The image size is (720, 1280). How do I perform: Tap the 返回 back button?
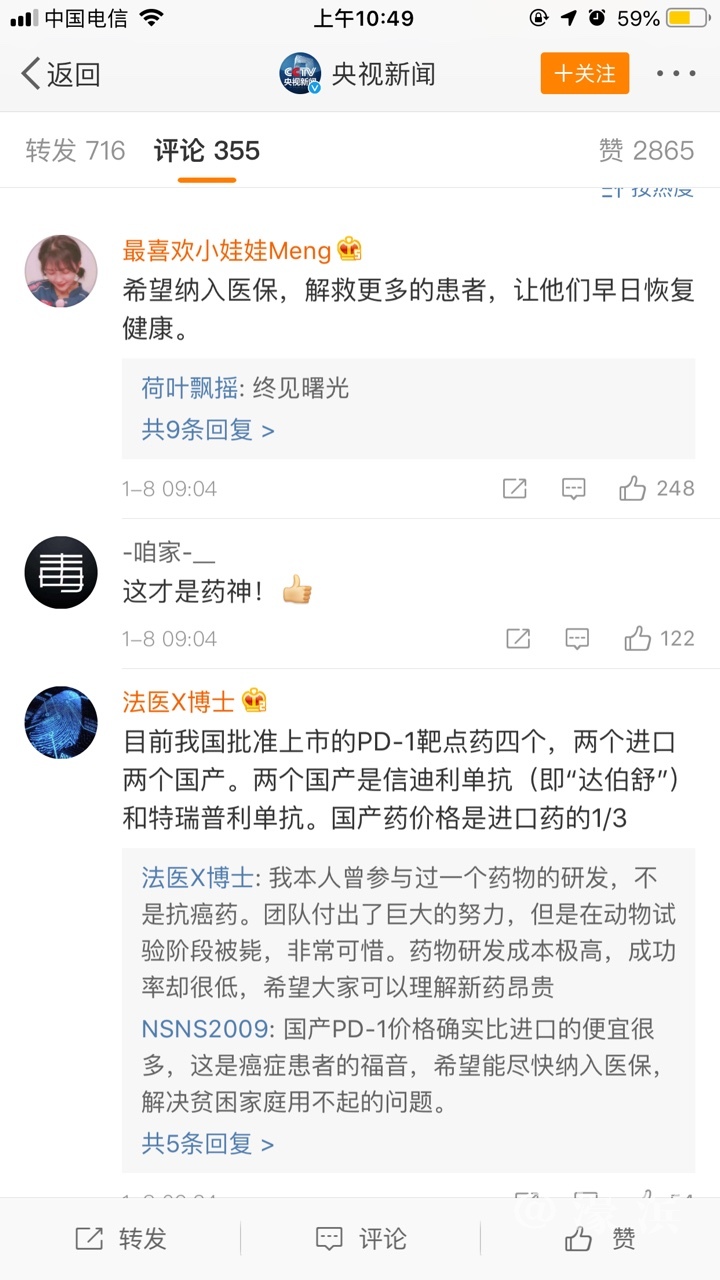(x=60, y=74)
